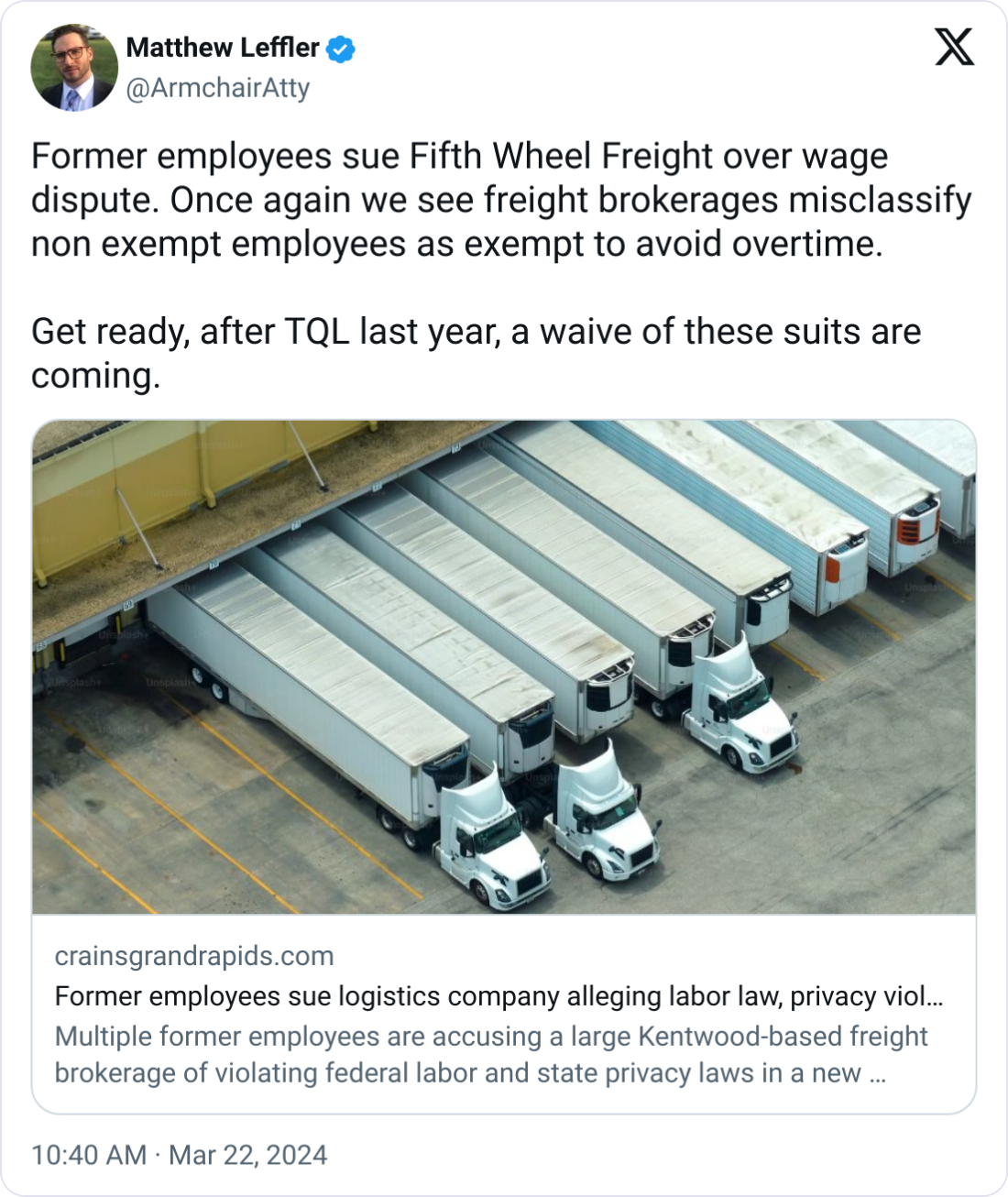Open Matthew Leffler's profile picture

(x=73, y=68)
